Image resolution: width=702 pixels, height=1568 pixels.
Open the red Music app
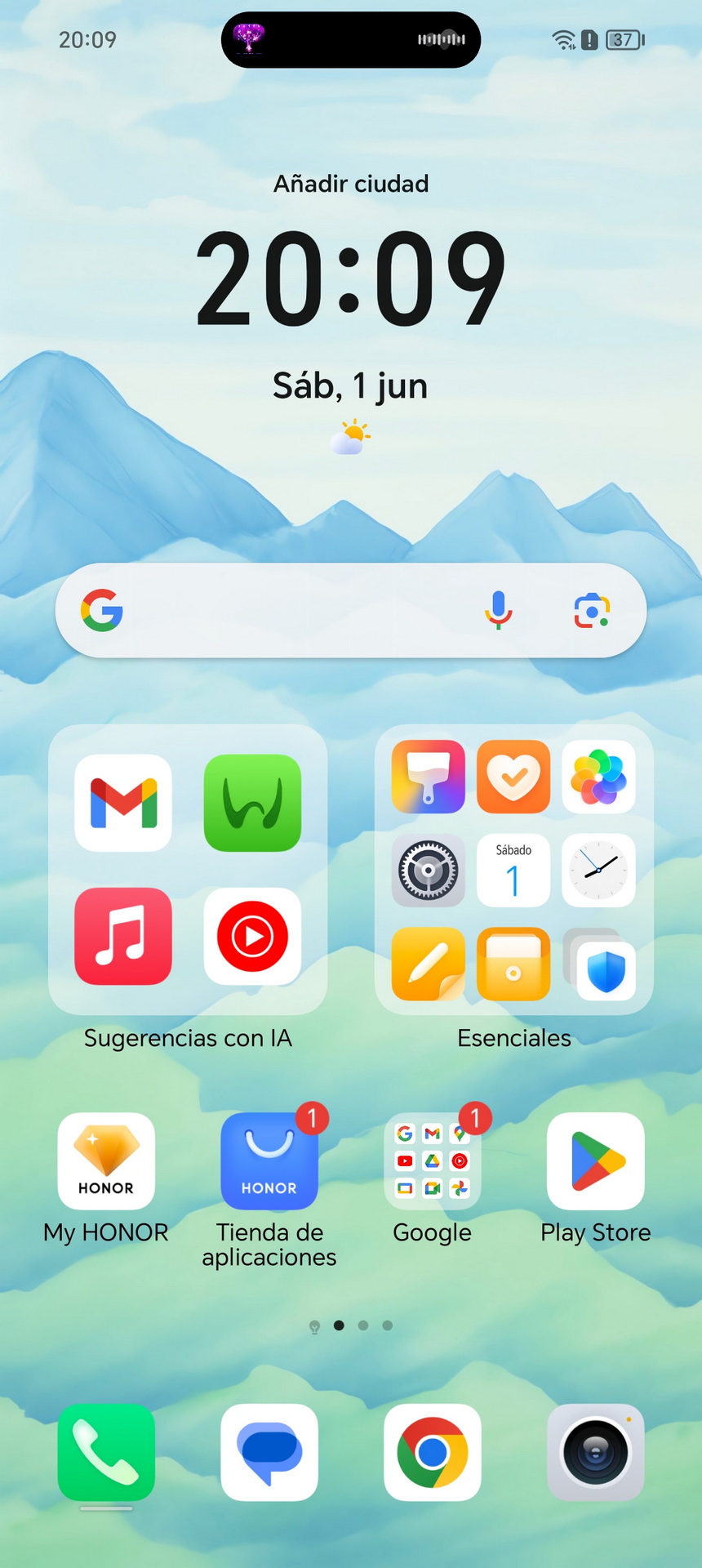click(x=123, y=936)
